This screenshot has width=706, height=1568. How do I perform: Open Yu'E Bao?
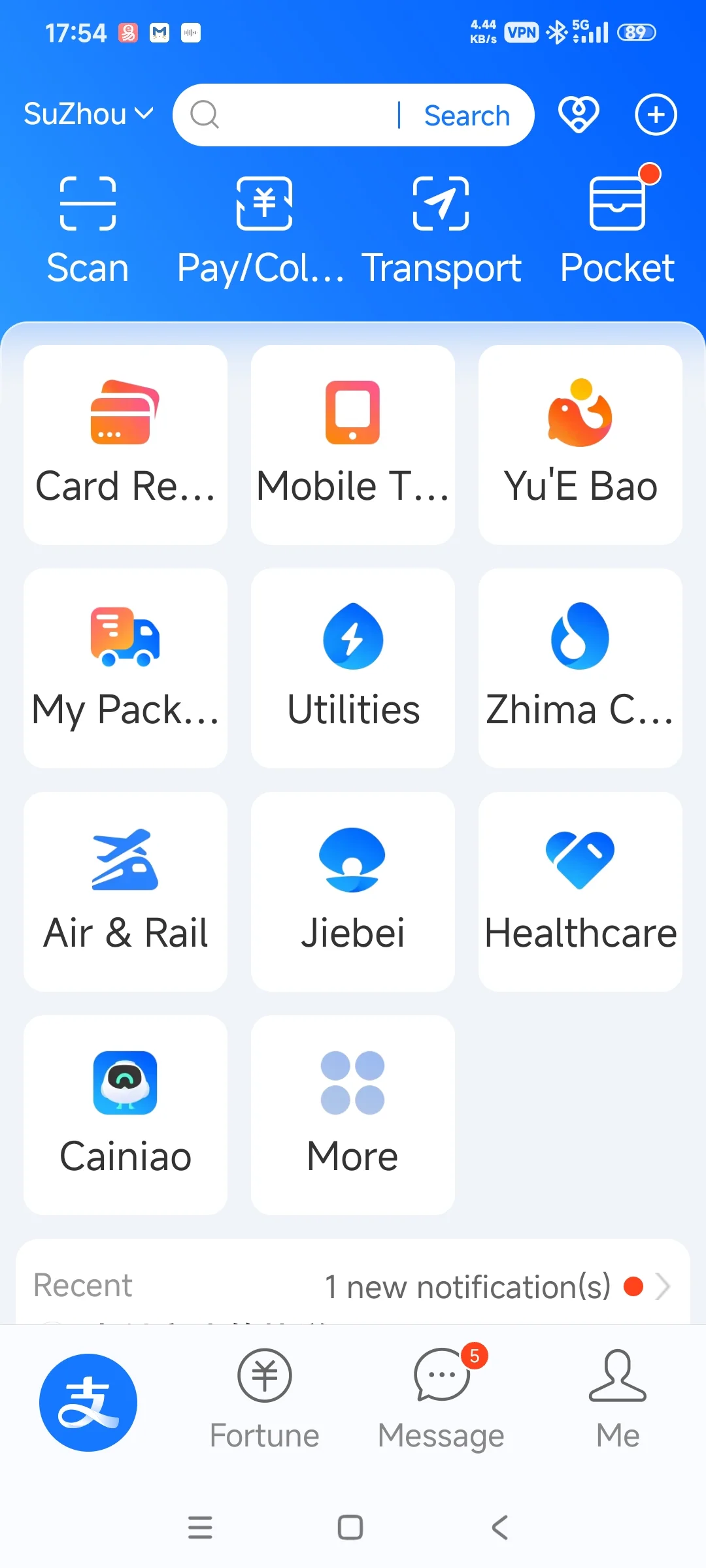click(x=580, y=444)
